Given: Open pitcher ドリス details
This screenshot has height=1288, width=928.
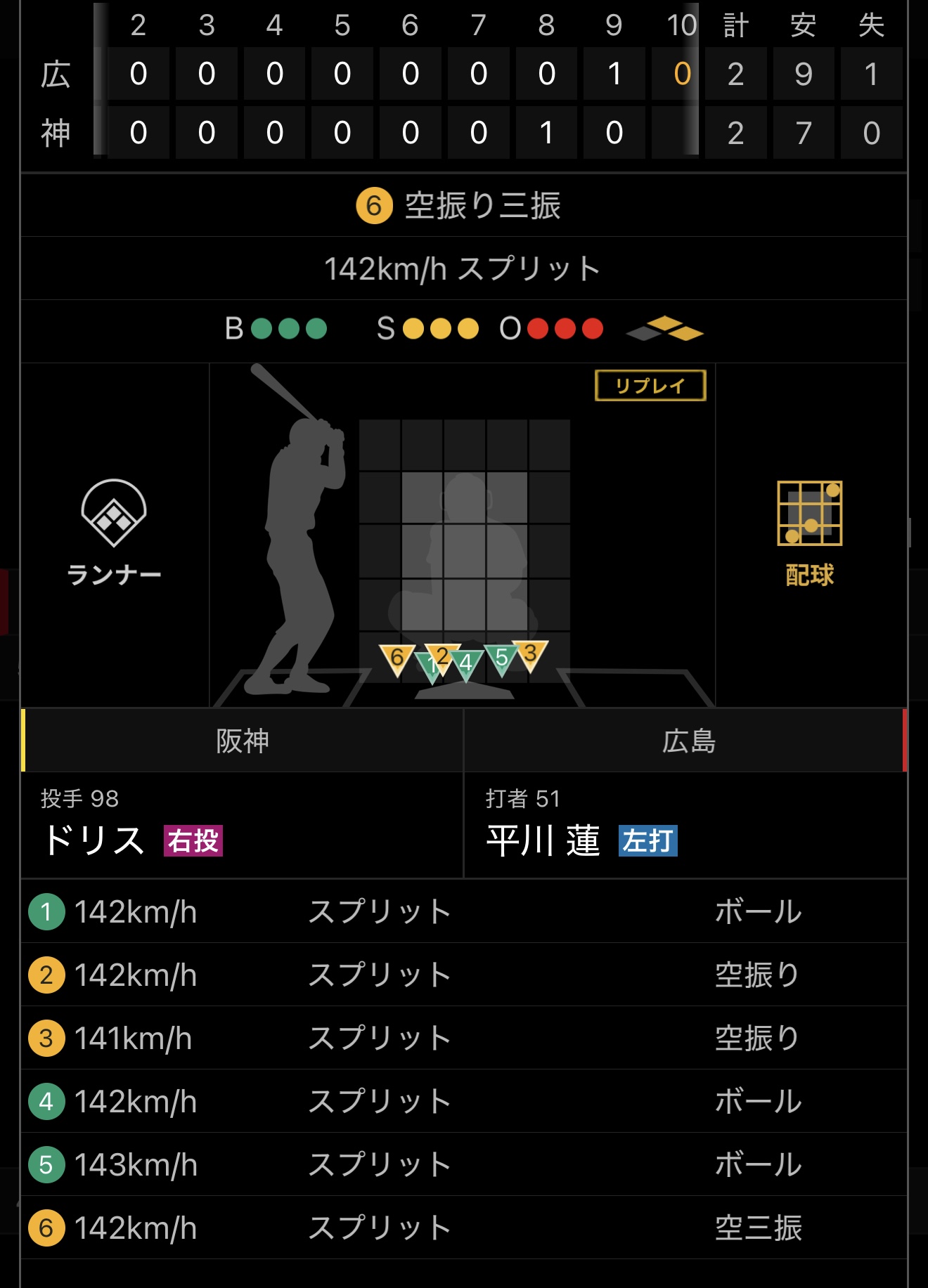Looking at the screenshot, I should point(95,840).
